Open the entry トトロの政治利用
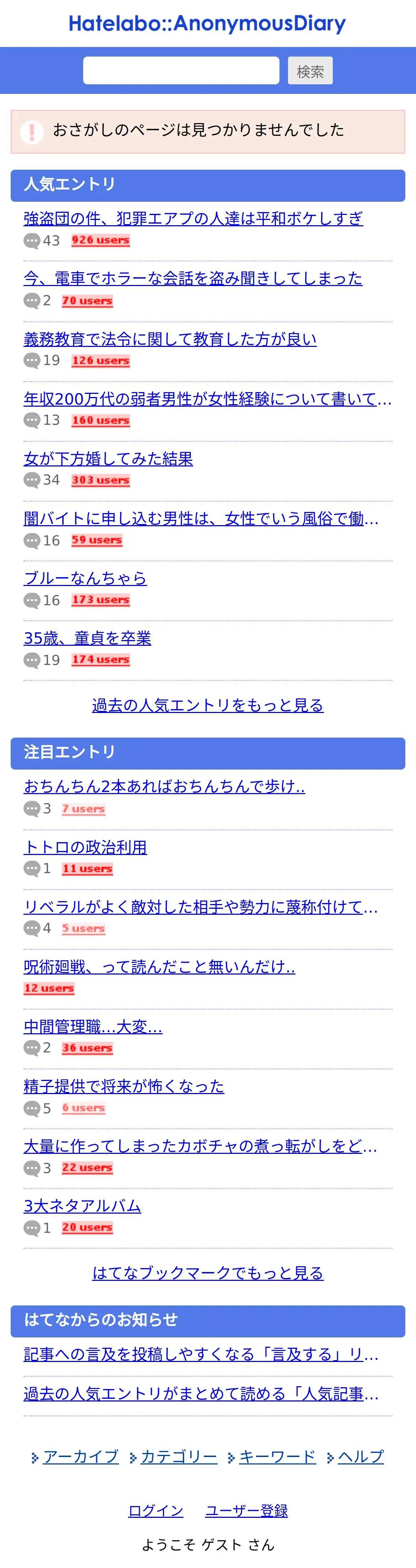416x1568 pixels. coord(85,847)
